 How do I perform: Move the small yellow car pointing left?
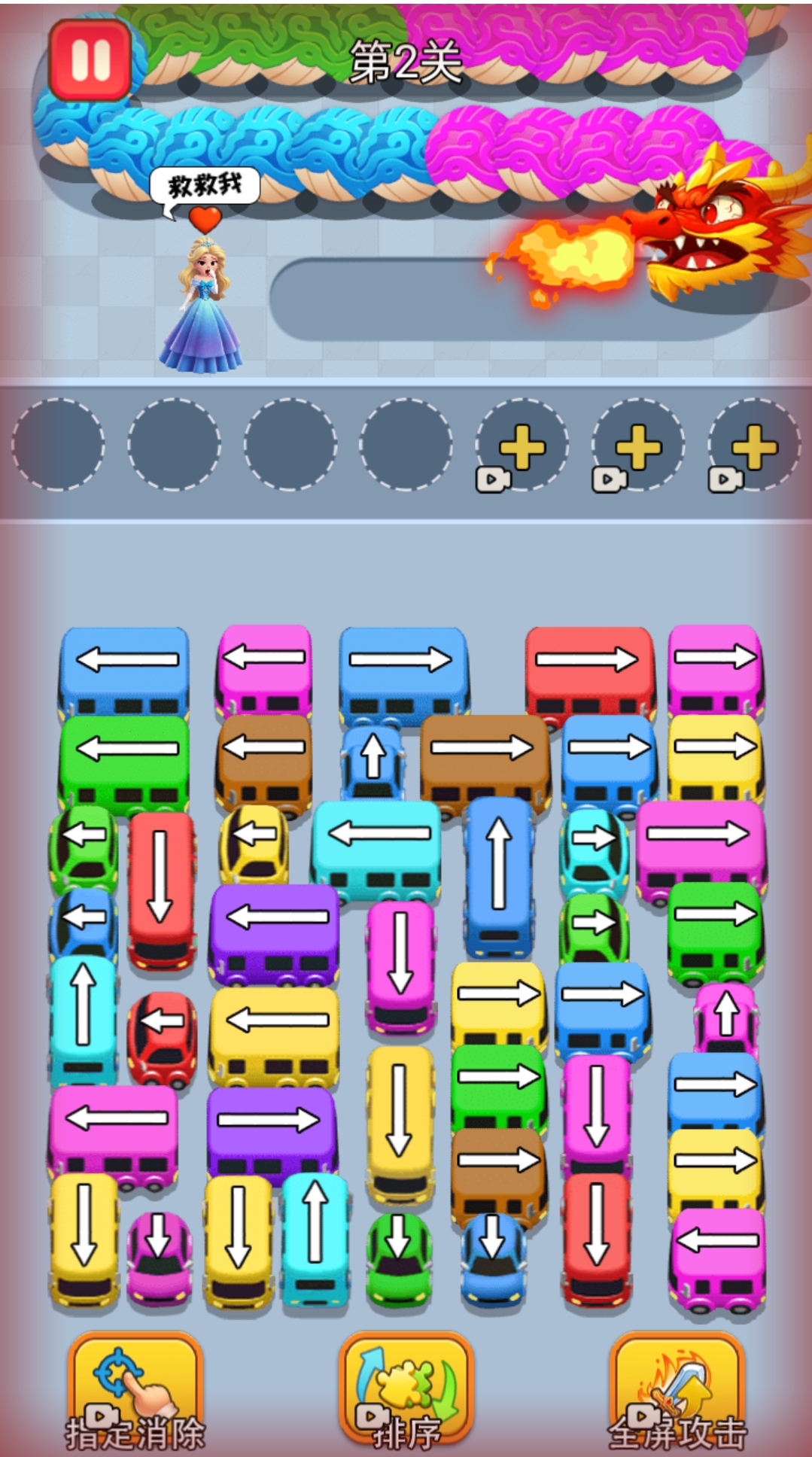point(254,841)
